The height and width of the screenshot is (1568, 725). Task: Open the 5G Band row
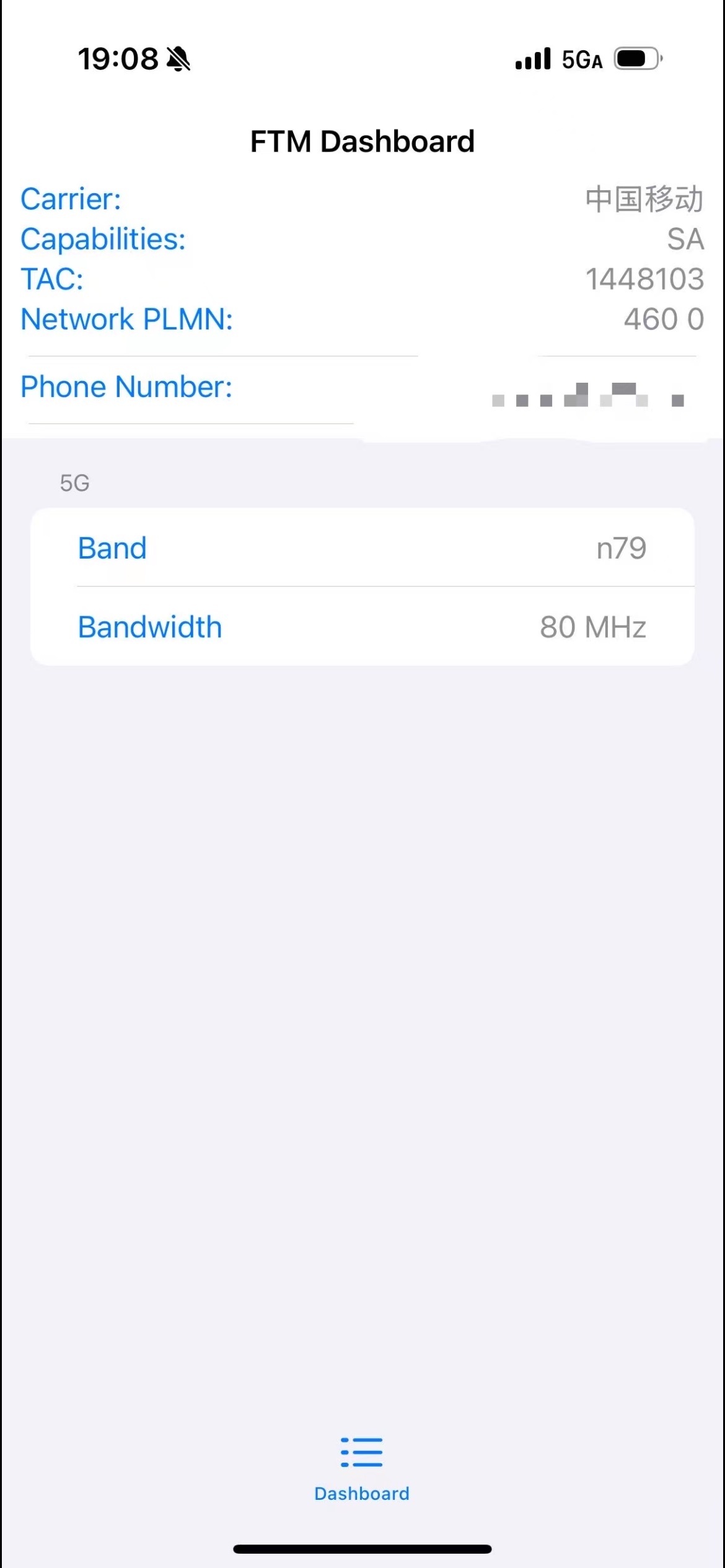pyautogui.click(x=362, y=548)
